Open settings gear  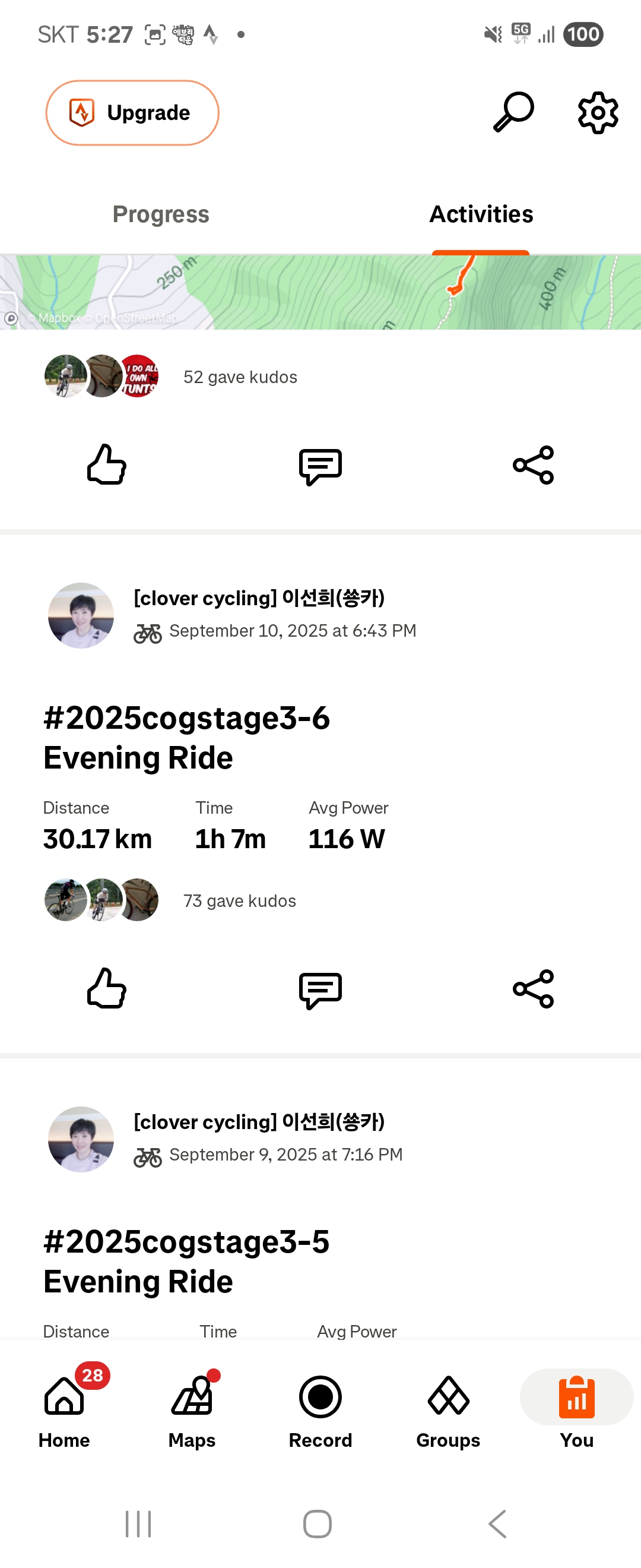tap(597, 113)
